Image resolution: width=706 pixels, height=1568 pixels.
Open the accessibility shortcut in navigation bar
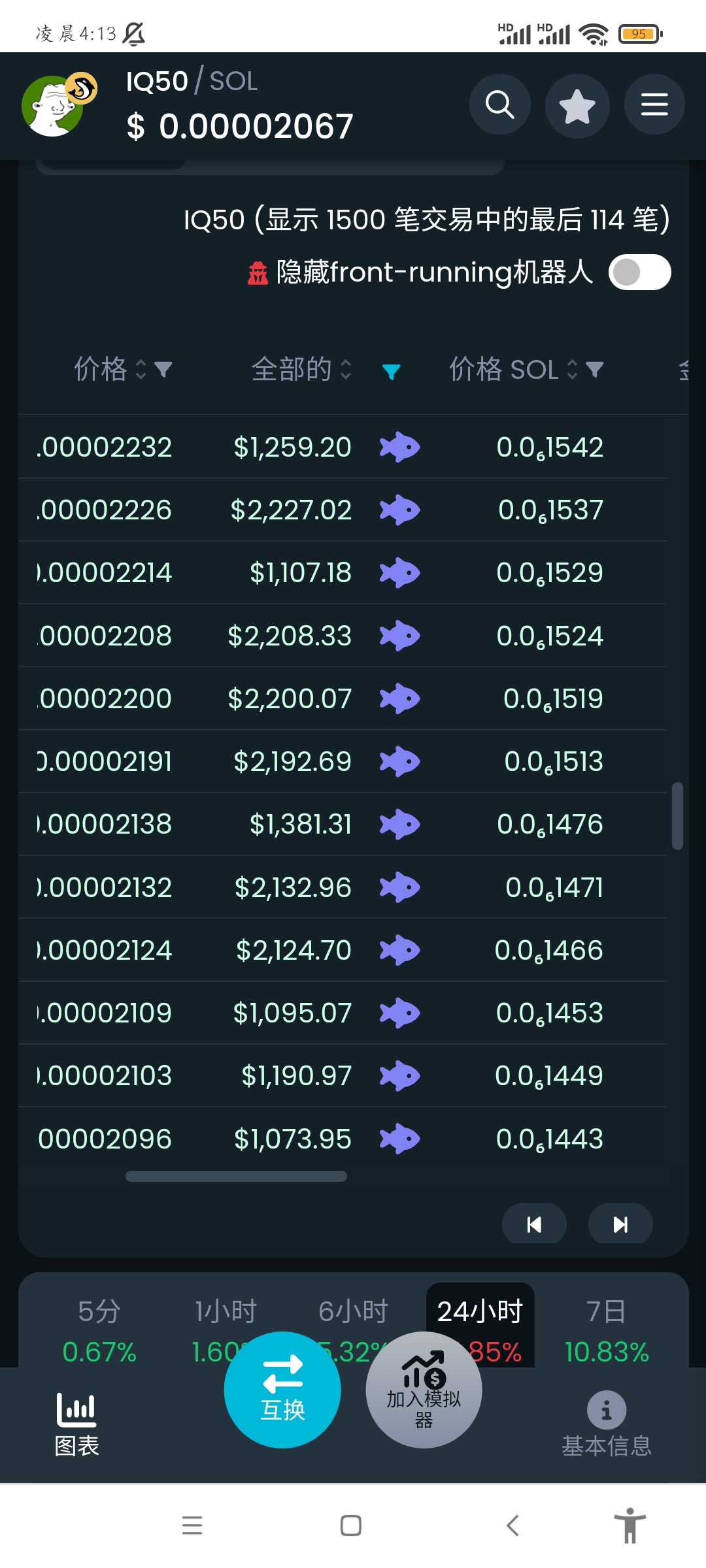click(x=630, y=1526)
